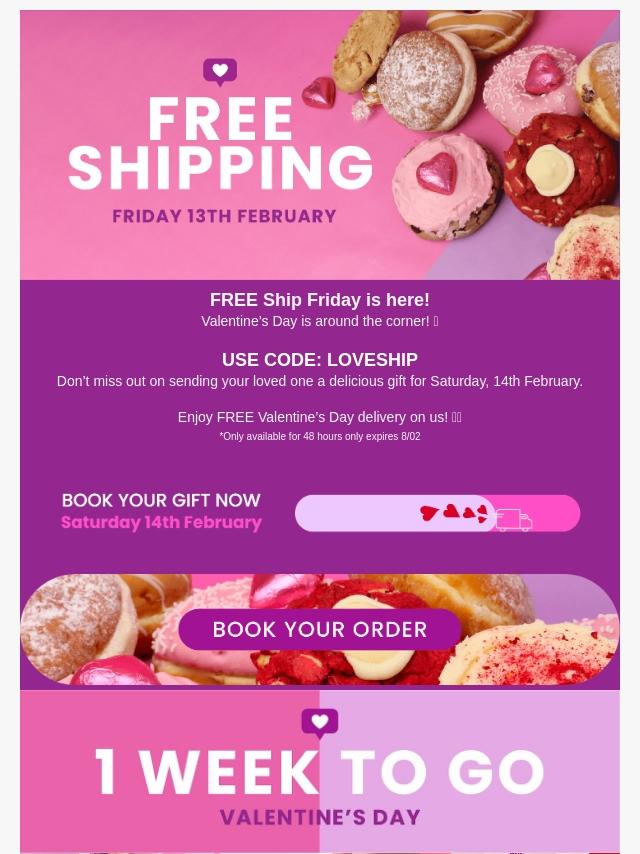This screenshot has width=640, height=854.
Task: Open the Book Your Gift Now banner
Action: [x=320, y=512]
